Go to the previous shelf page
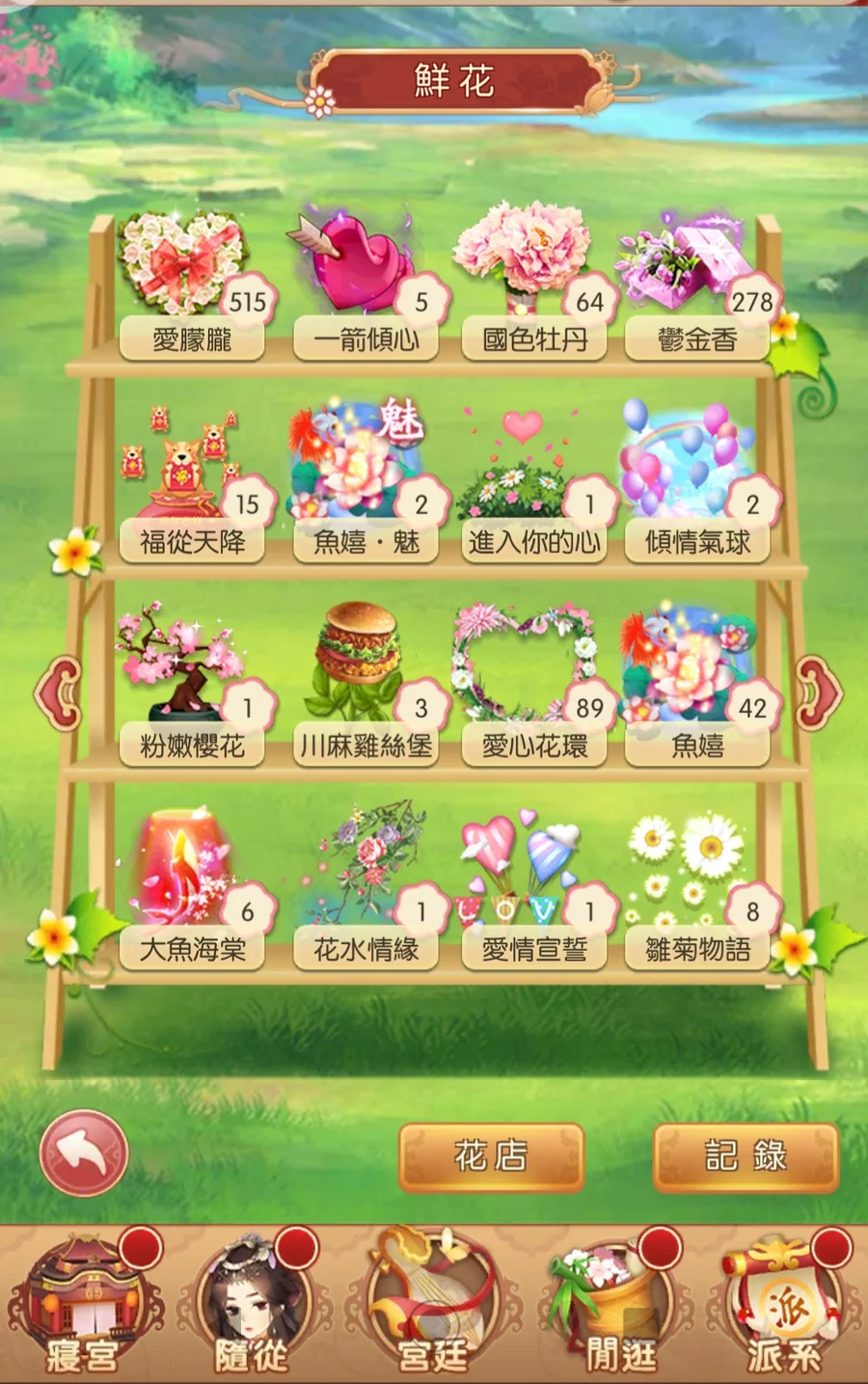 [x=58, y=692]
